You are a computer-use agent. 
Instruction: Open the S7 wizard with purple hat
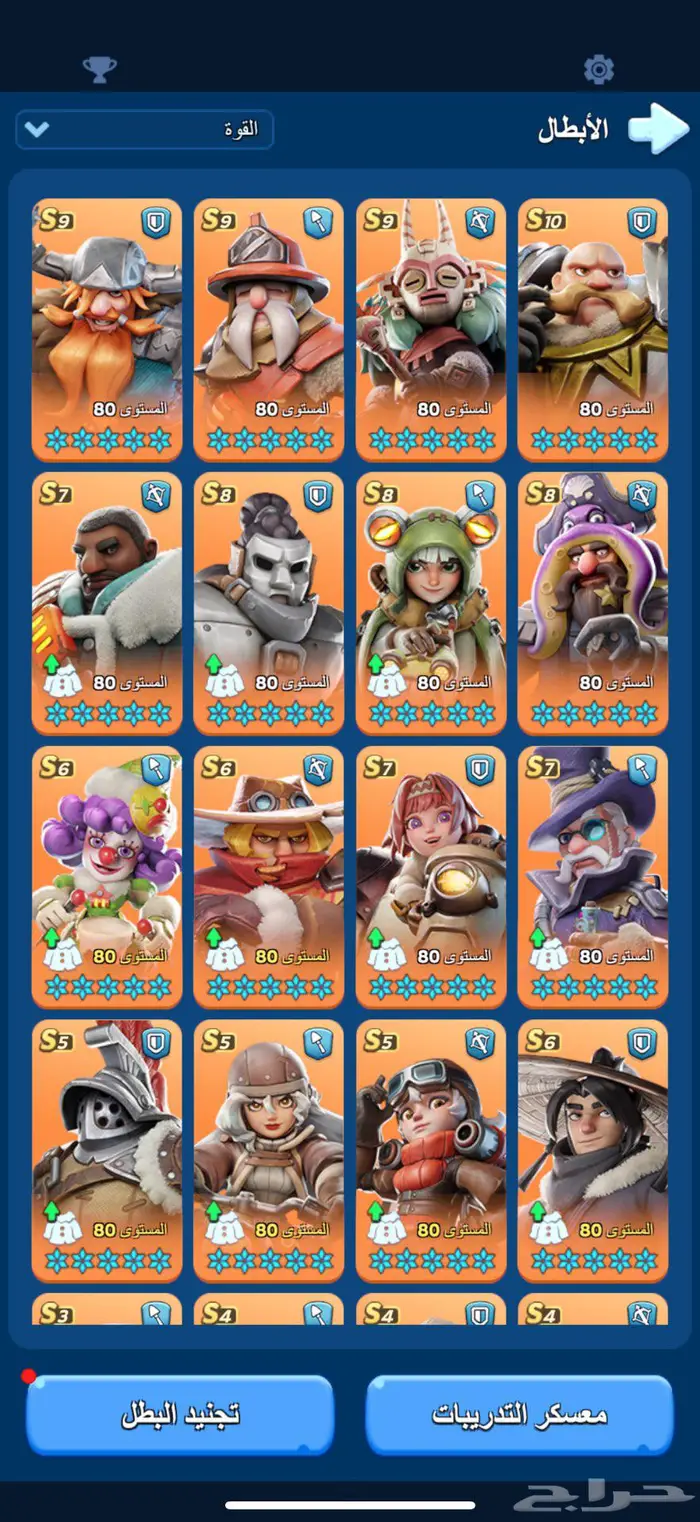tap(593, 877)
